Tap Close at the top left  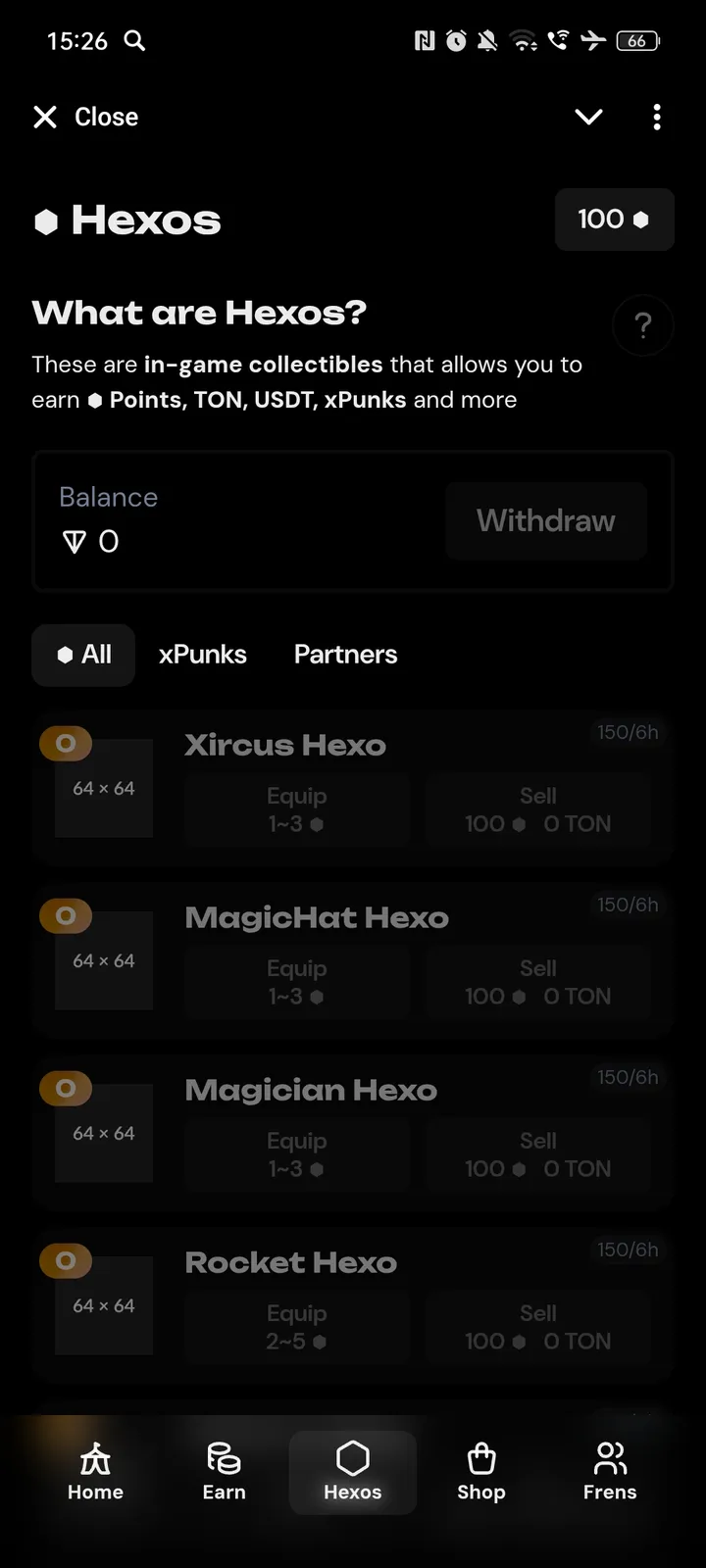click(x=84, y=117)
